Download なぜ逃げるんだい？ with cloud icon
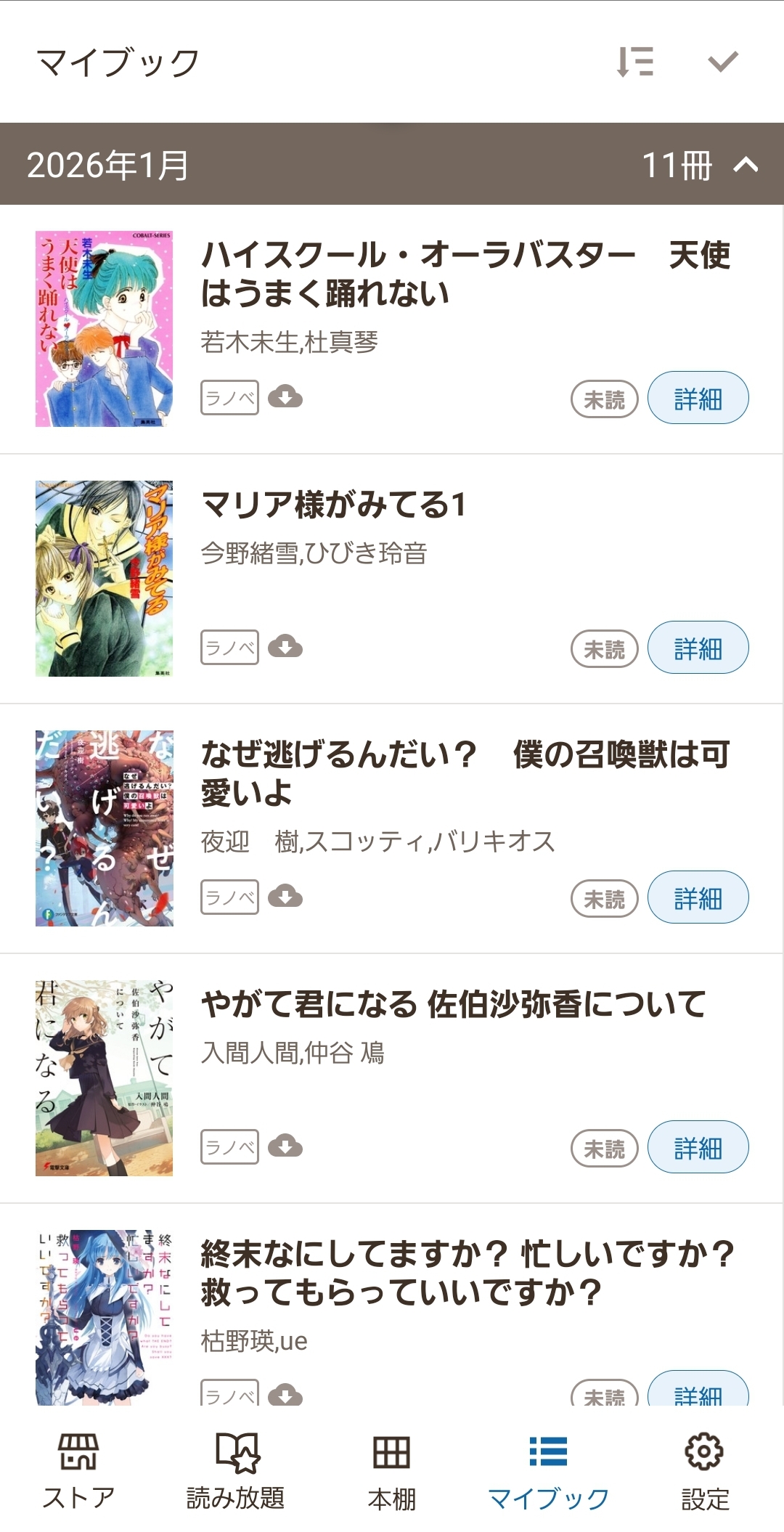The image size is (784, 1532). [x=285, y=897]
